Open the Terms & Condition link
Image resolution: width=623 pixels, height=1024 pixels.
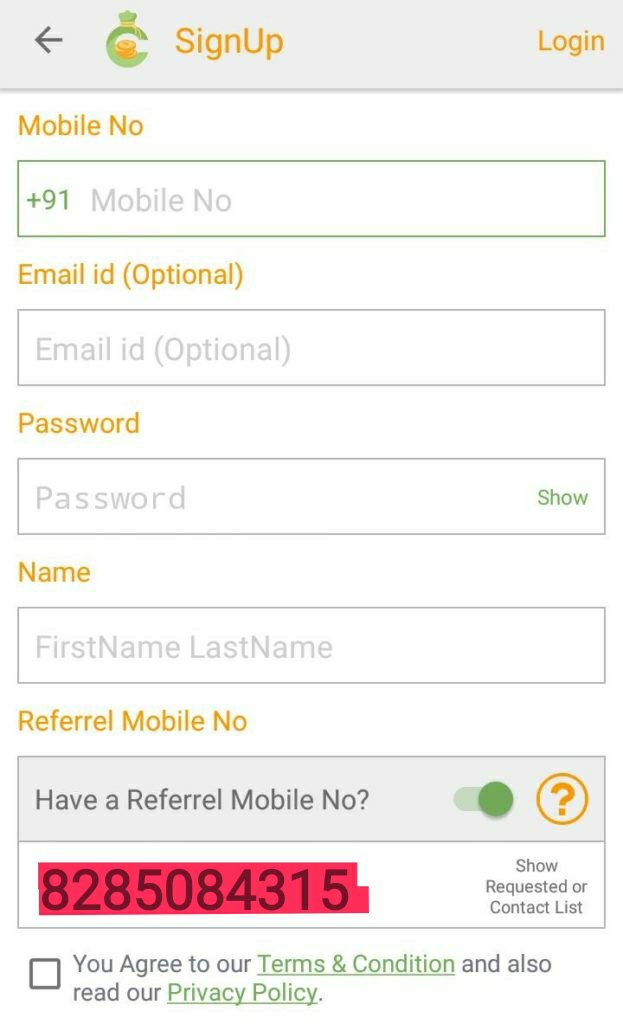click(x=356, y=964)
